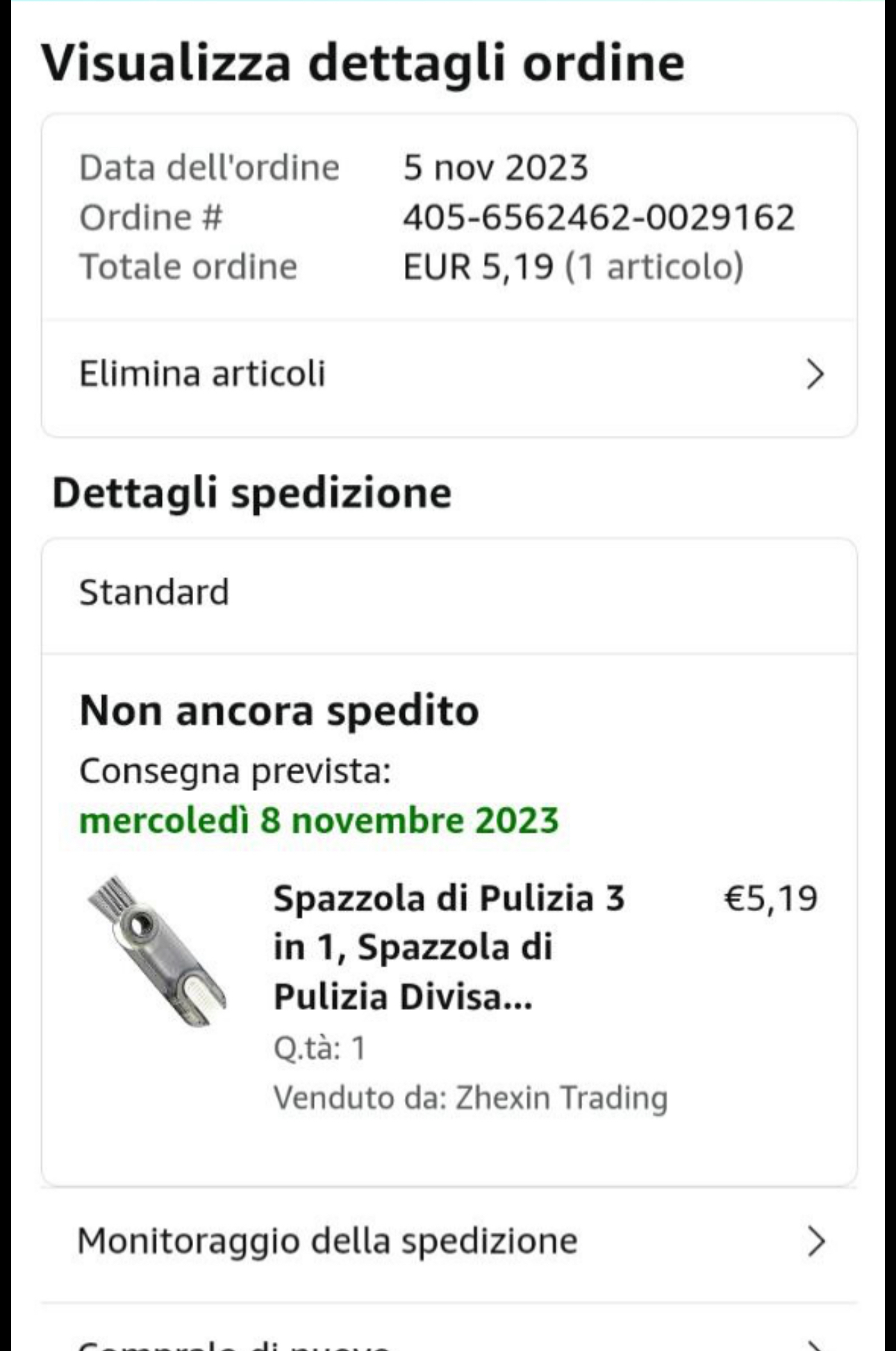Open the Spazzola di Pulizia product

[449, 947]
